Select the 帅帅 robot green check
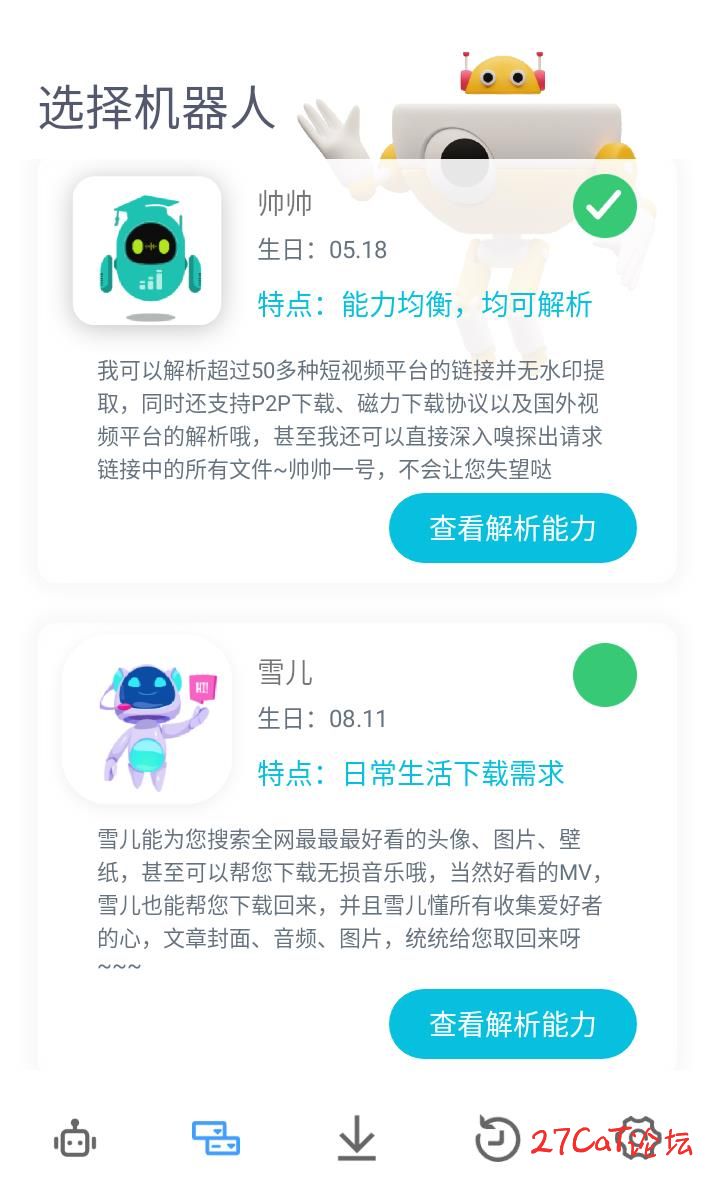The image size is (708, 1183). point(604,205)
